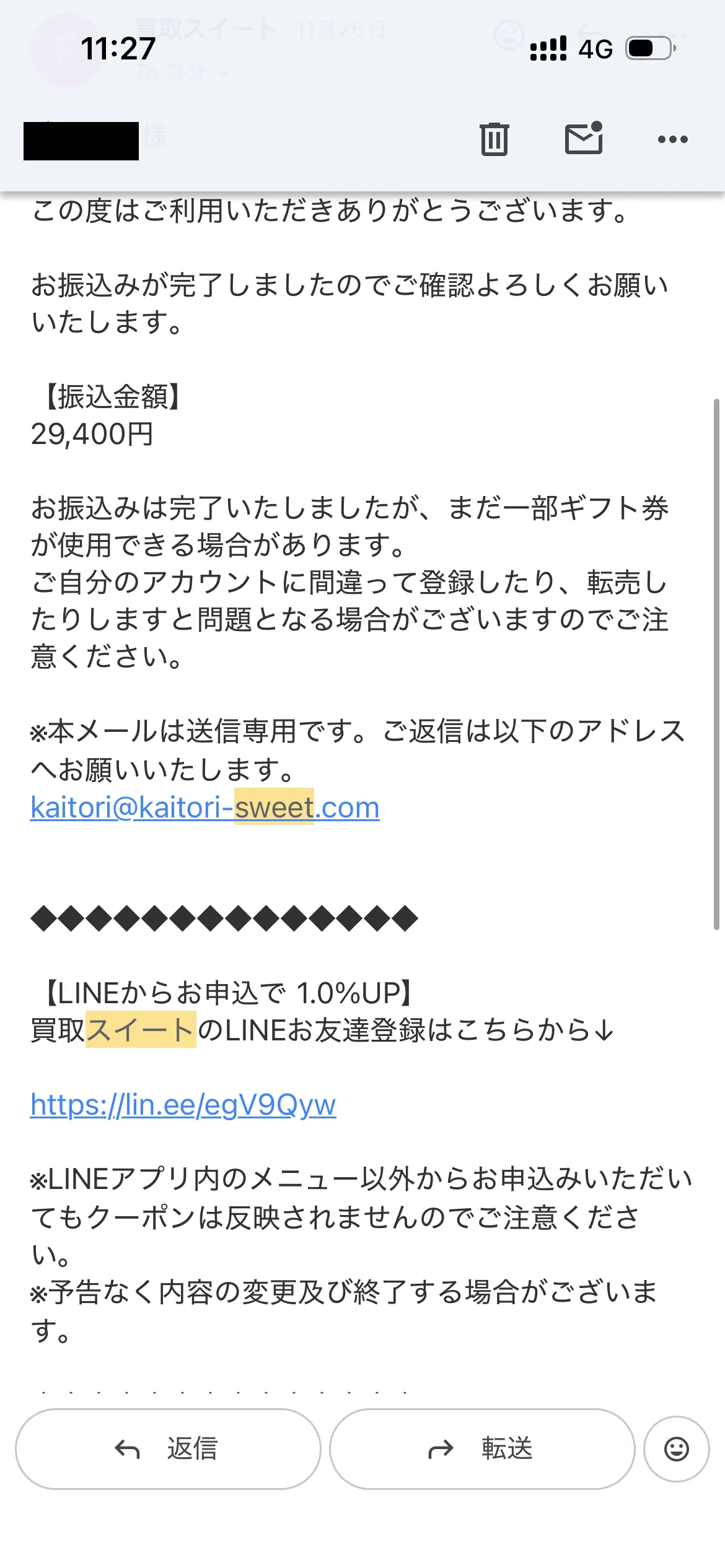Forward the email with the 転送 button
This screenshot has height=1568, width=725.
click(x=482, y=1449)
